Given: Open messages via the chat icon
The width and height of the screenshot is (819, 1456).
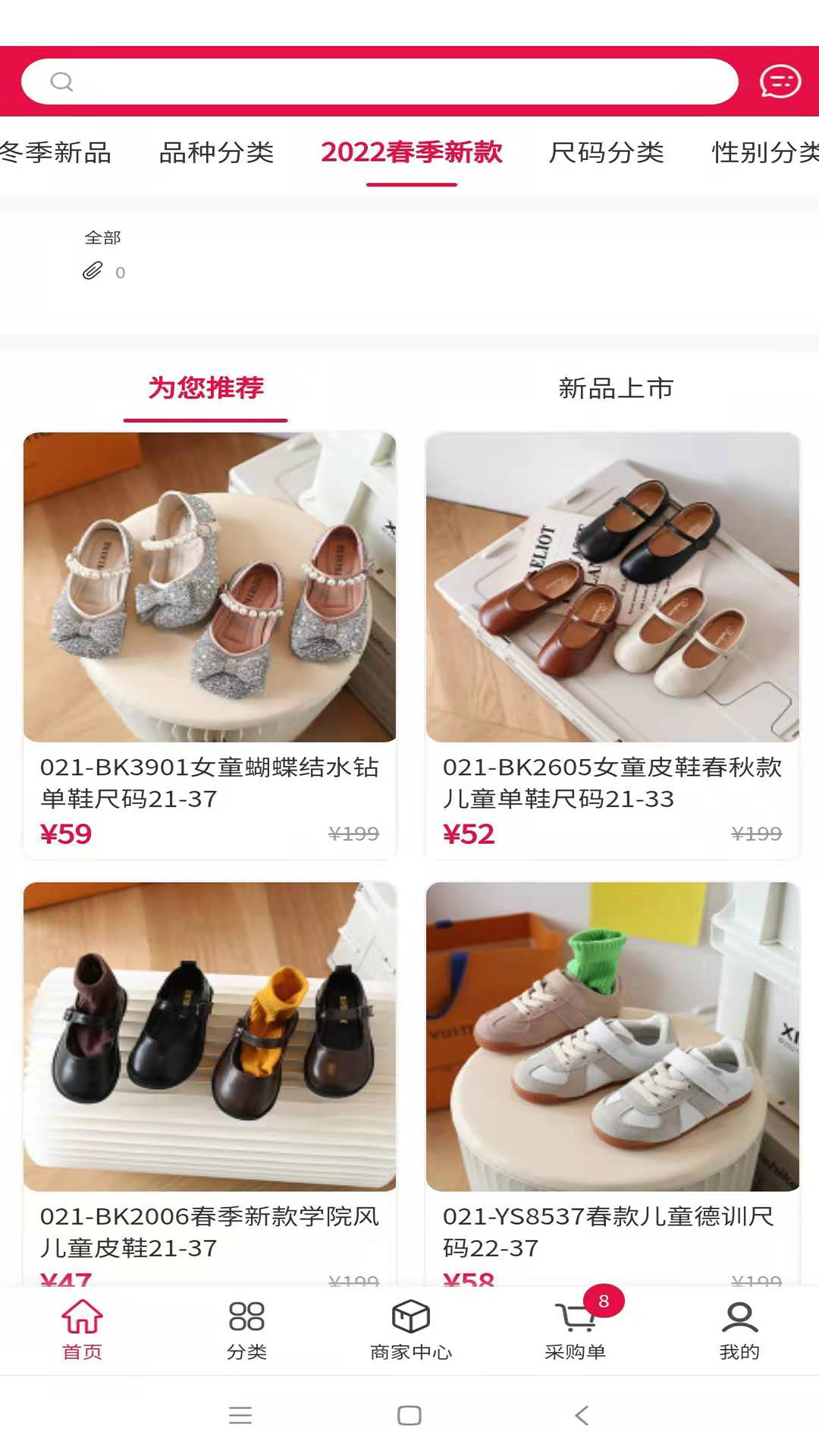Looking at the screenshot, I should 781,81.
